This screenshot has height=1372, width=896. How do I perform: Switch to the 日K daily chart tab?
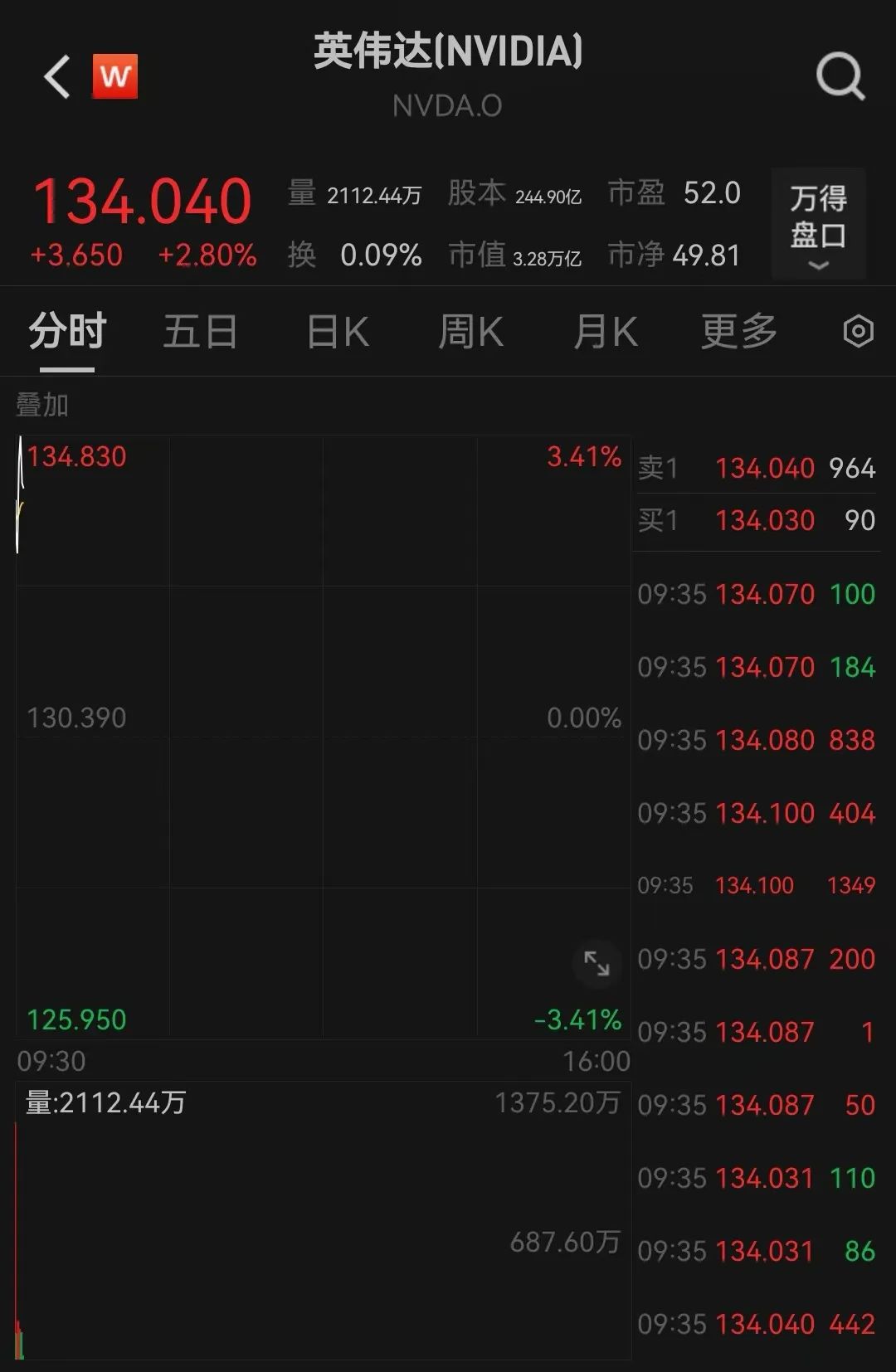336,330
